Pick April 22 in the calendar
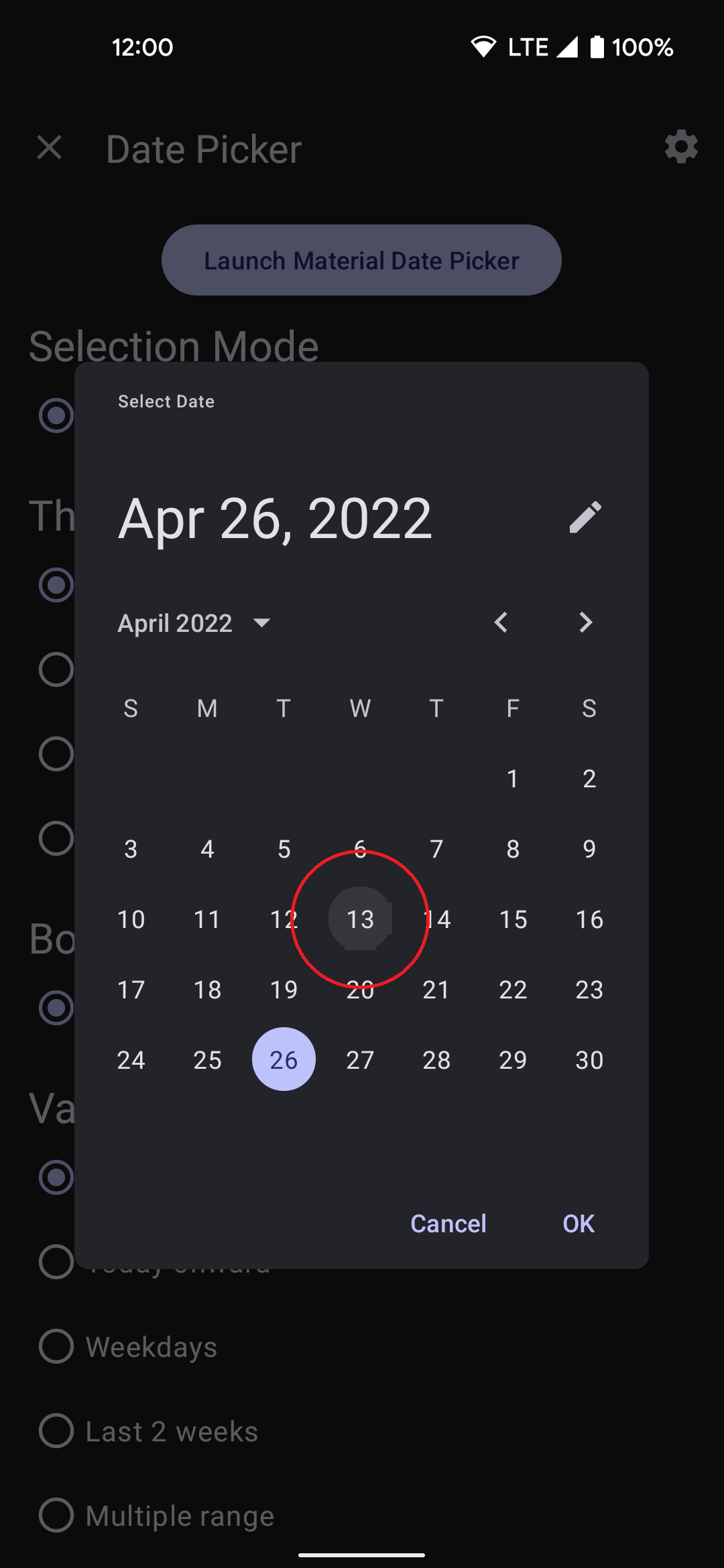 [513, 990]
